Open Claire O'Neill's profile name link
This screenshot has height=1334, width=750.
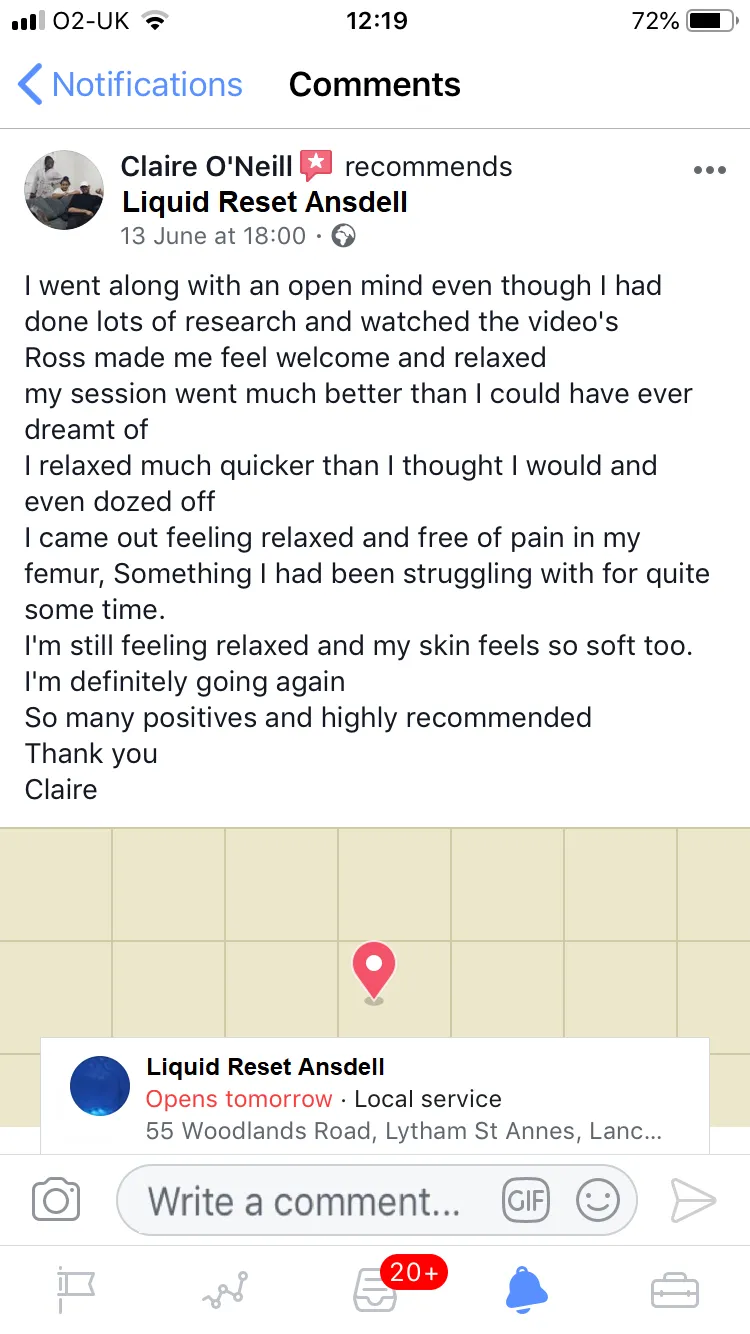[x=206, y=166]
